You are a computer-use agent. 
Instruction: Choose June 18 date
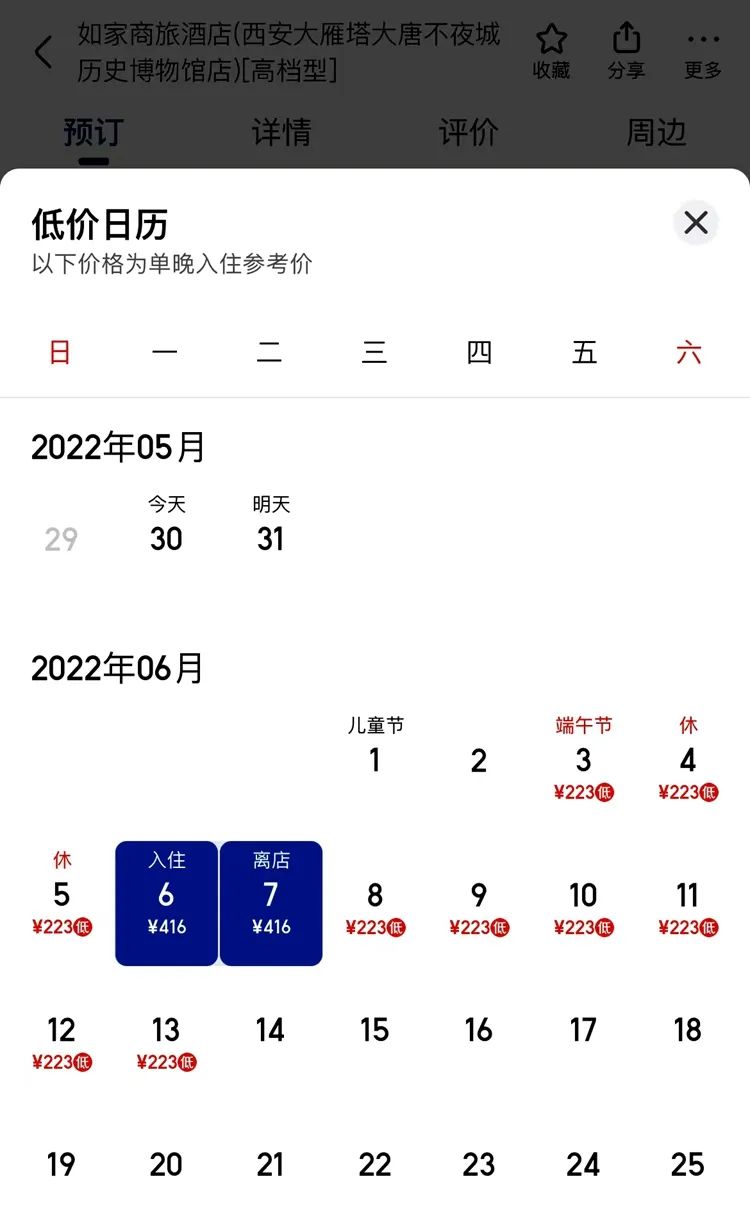[688, 1030]
